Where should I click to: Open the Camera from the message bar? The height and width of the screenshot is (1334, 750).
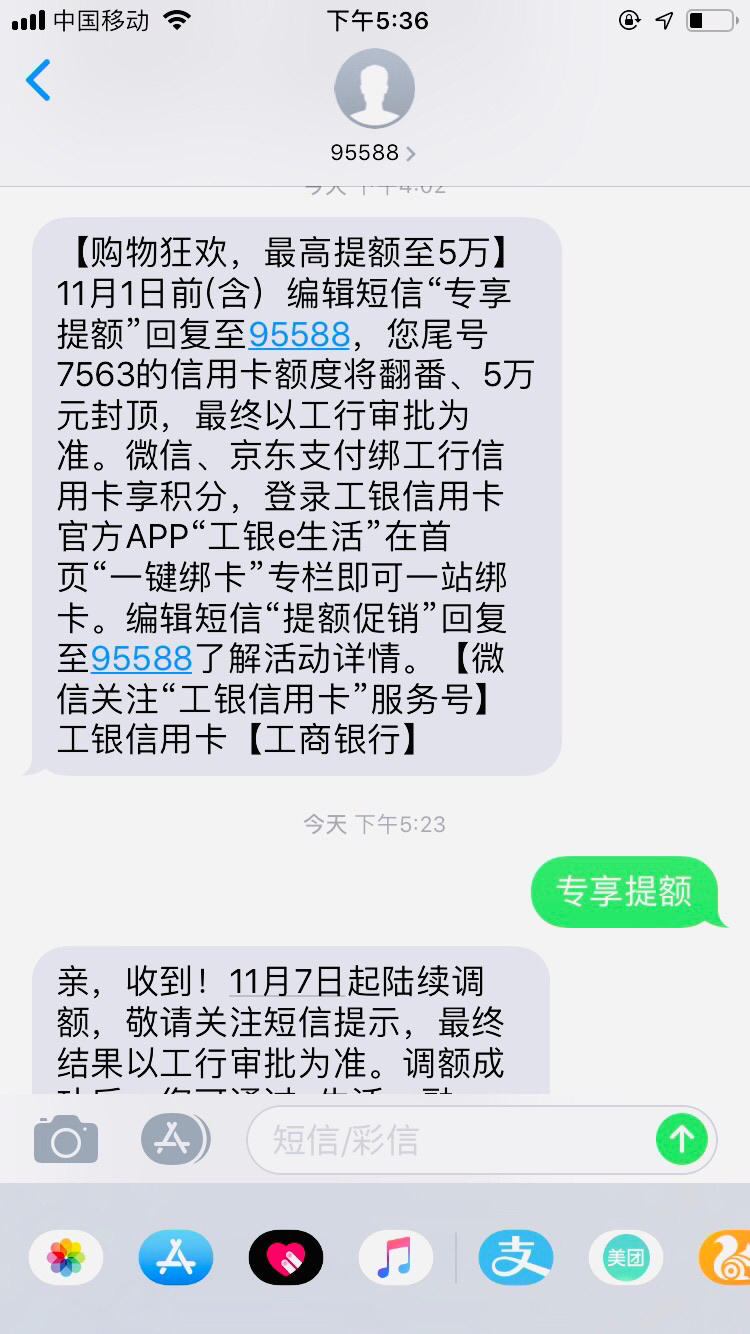pyautogui.click(x=64, y=1138)
